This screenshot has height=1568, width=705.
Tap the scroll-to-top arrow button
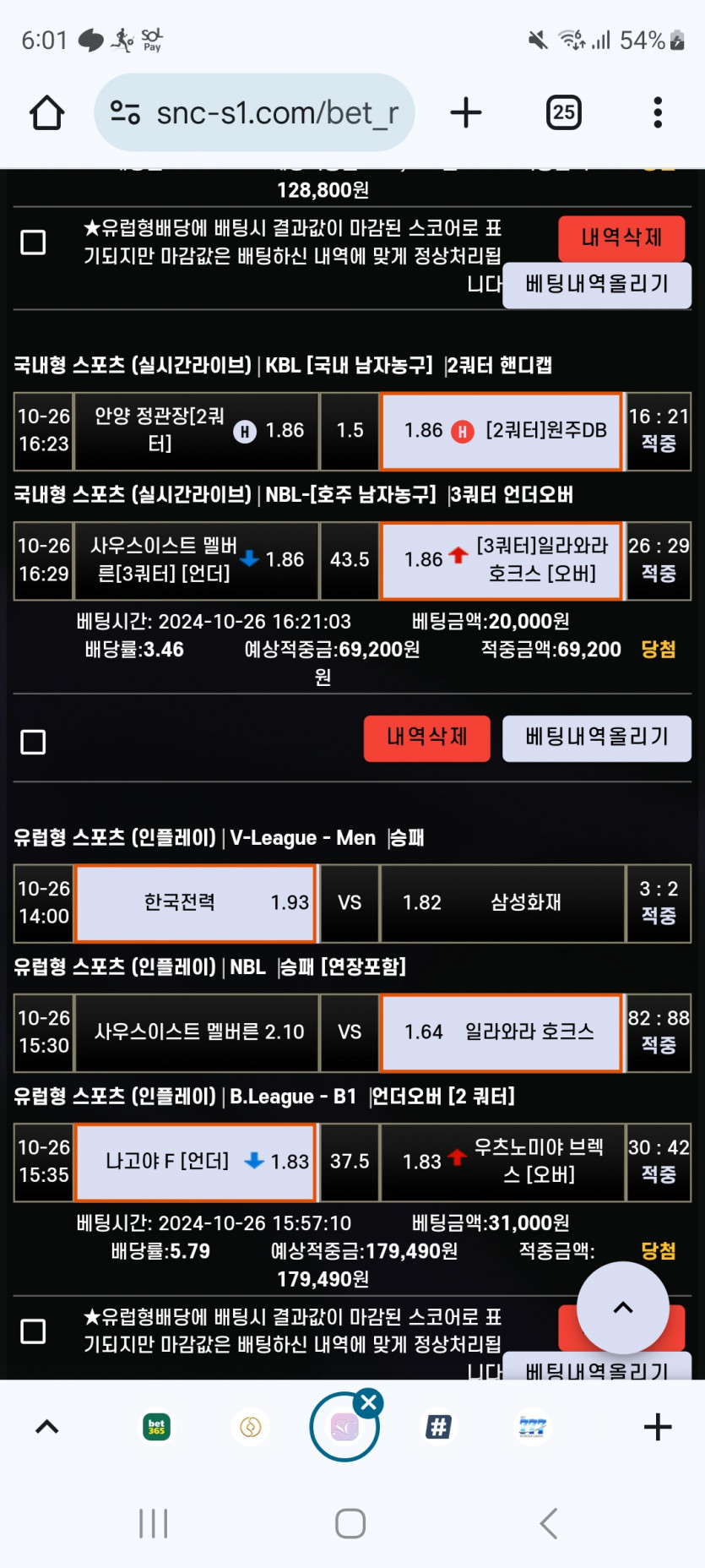(623, 1308)
